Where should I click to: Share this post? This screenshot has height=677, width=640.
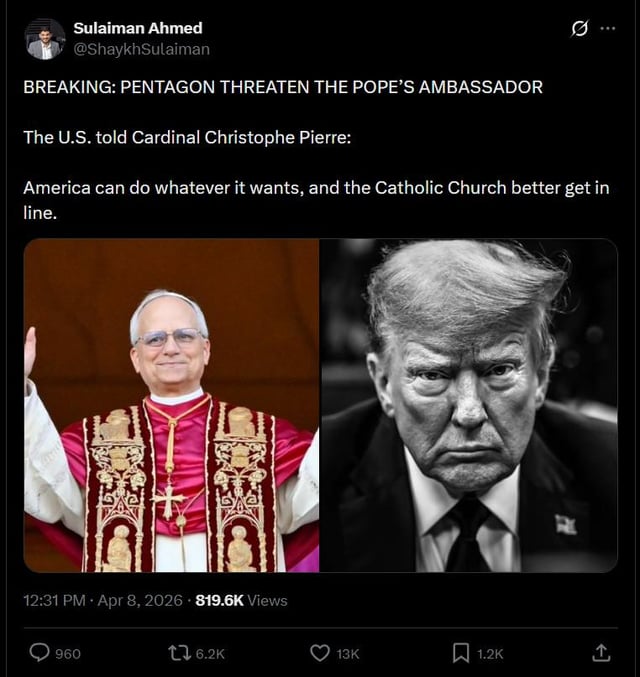click(600, 653)
